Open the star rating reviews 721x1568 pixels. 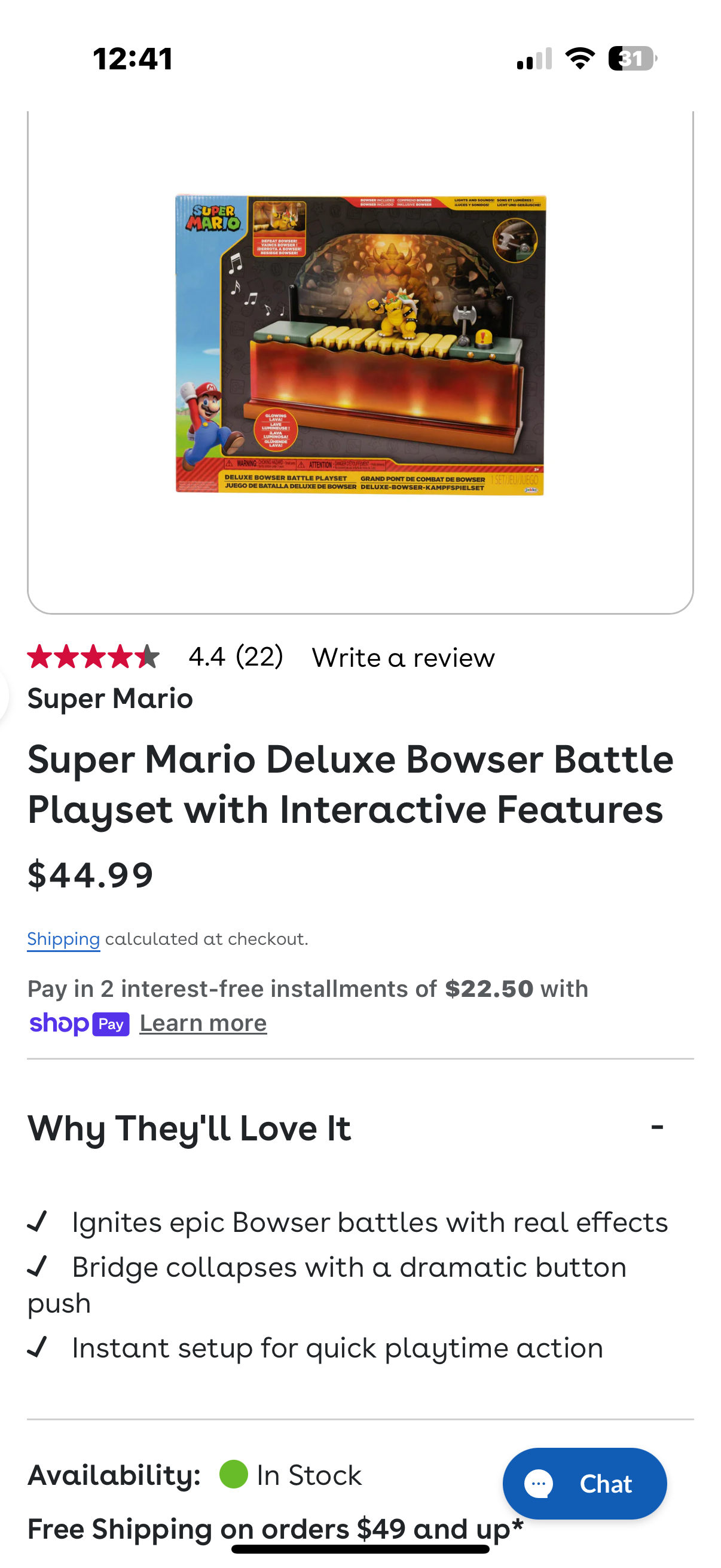[x=94, y=657]
